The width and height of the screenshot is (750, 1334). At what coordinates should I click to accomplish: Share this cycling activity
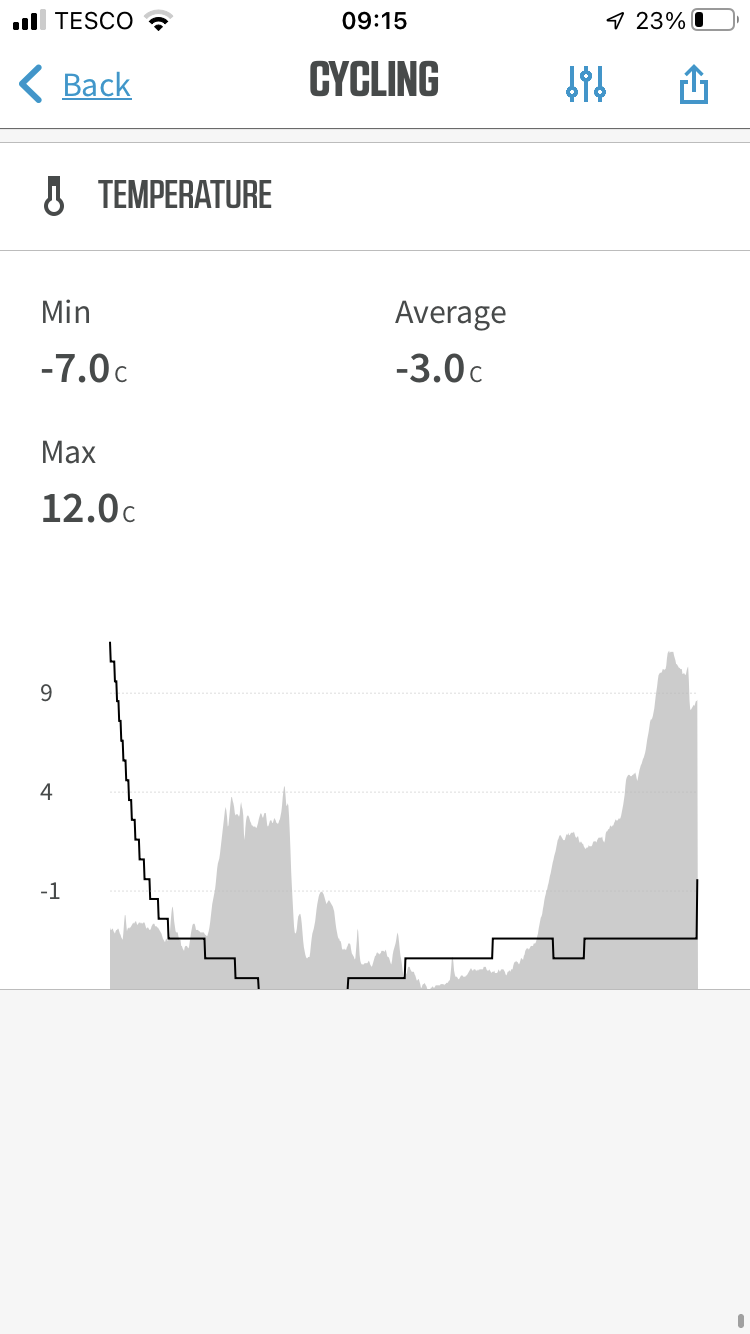tap(693, 85)
